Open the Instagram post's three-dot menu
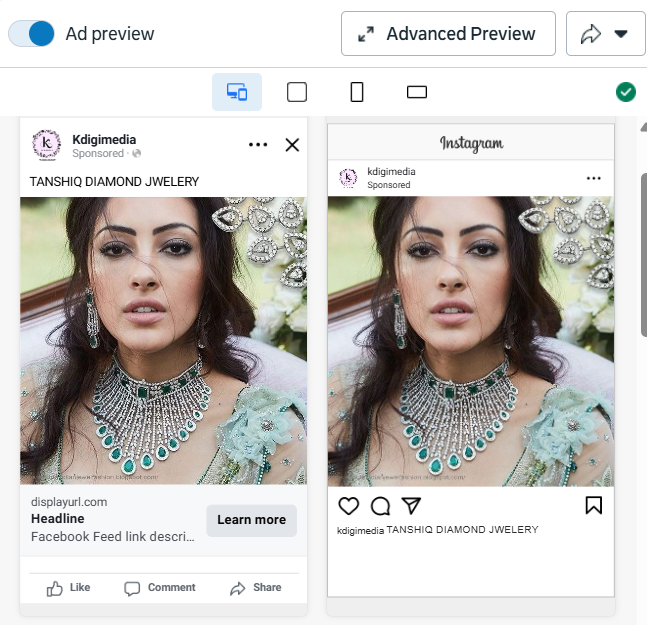 click(x=594, y=178)
